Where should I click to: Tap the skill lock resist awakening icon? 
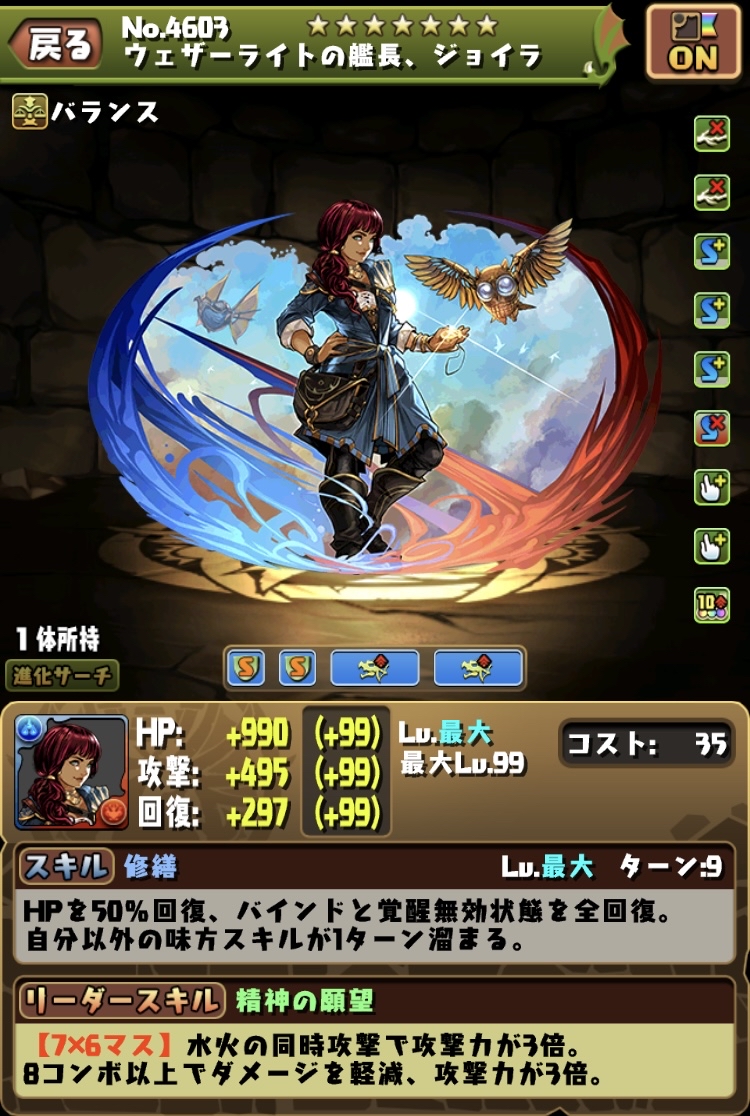[x=711, y=428]
